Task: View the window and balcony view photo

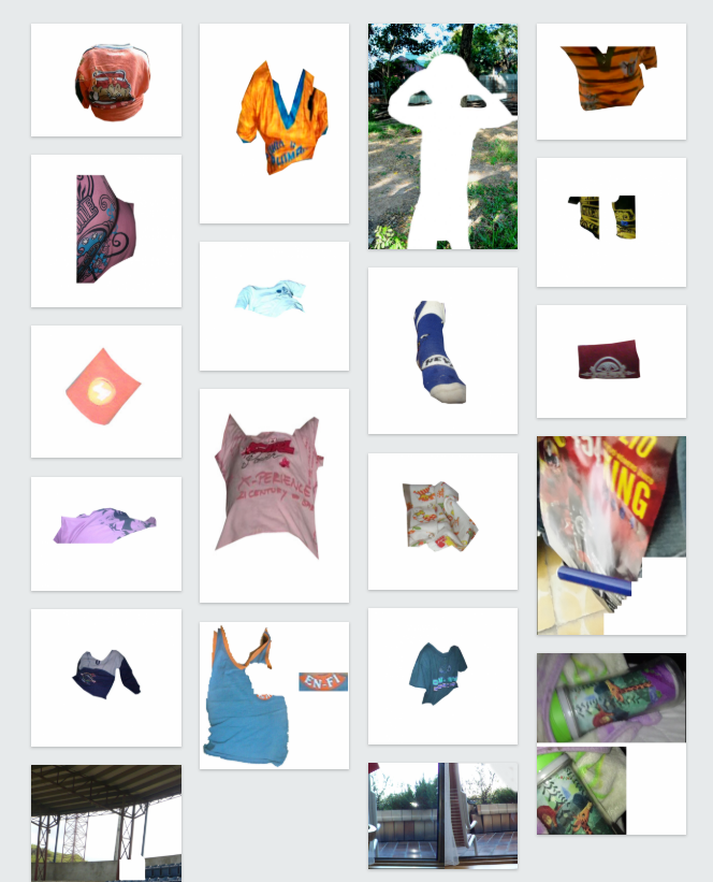Action: coord(443,815)
